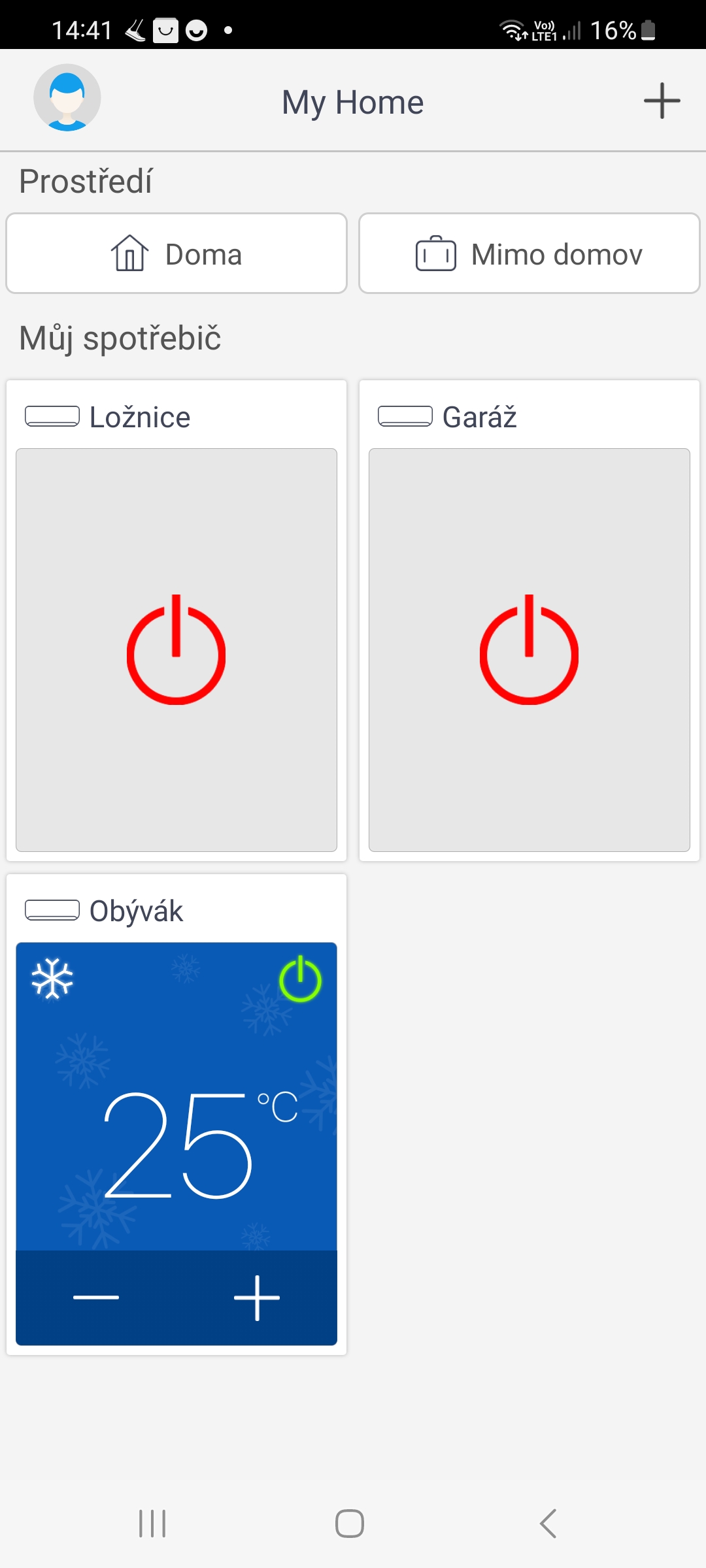This screenshot has width=706, height=1568.
Task: Open the profile avatar
Action: click(x=67, y=98)
